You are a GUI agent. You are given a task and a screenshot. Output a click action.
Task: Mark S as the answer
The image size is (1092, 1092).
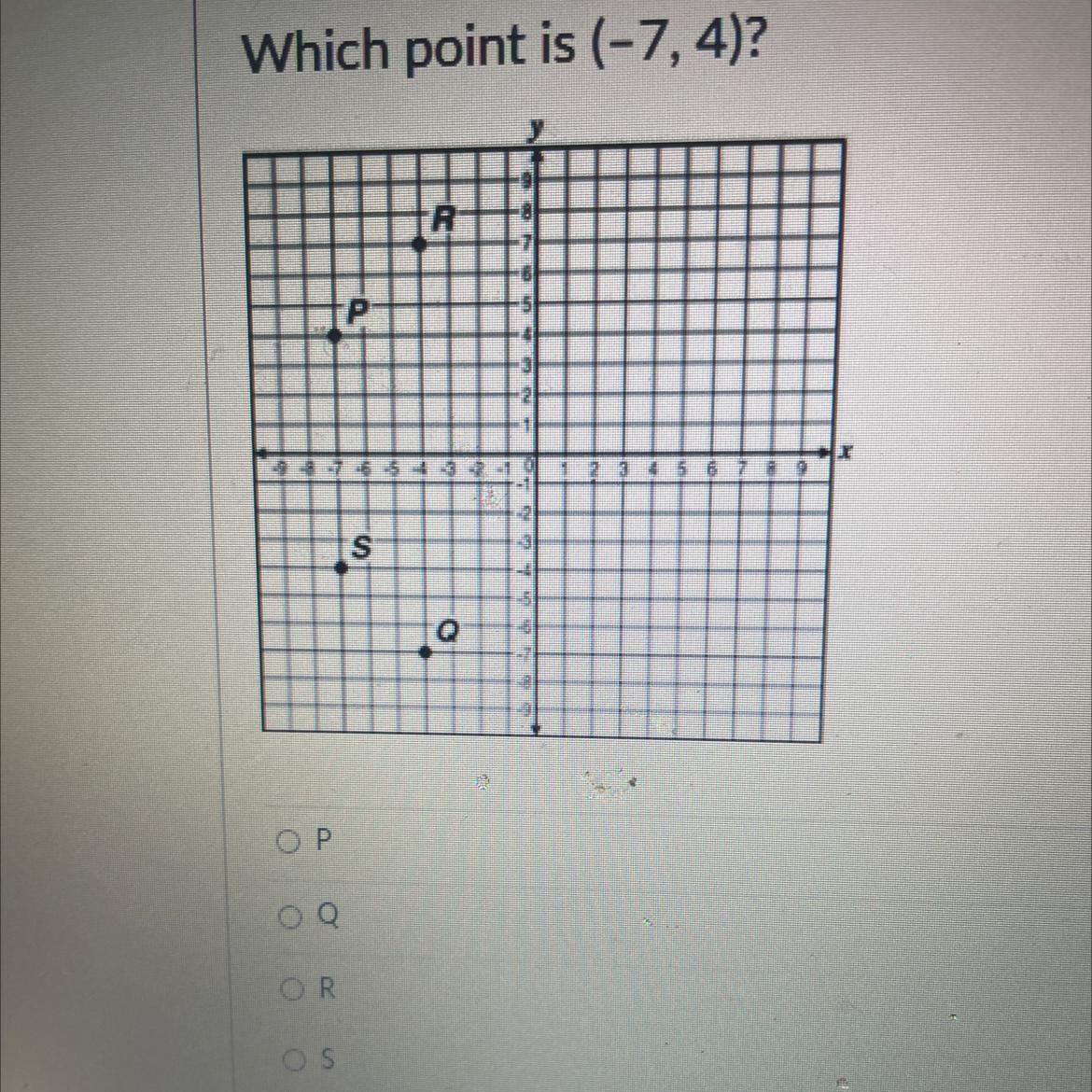pyautogui.click(x=296, y=1059)
